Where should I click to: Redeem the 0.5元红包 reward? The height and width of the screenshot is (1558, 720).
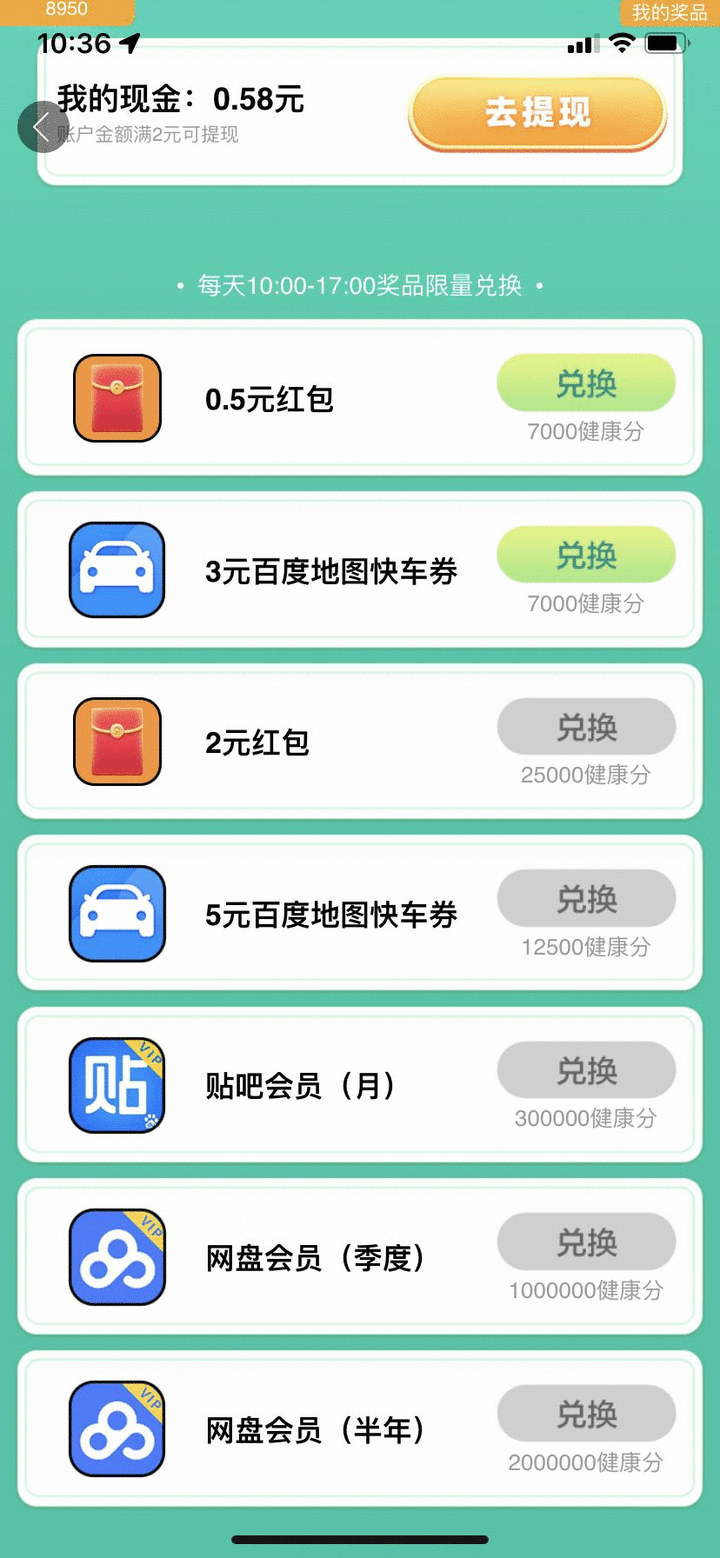[586, 383]
